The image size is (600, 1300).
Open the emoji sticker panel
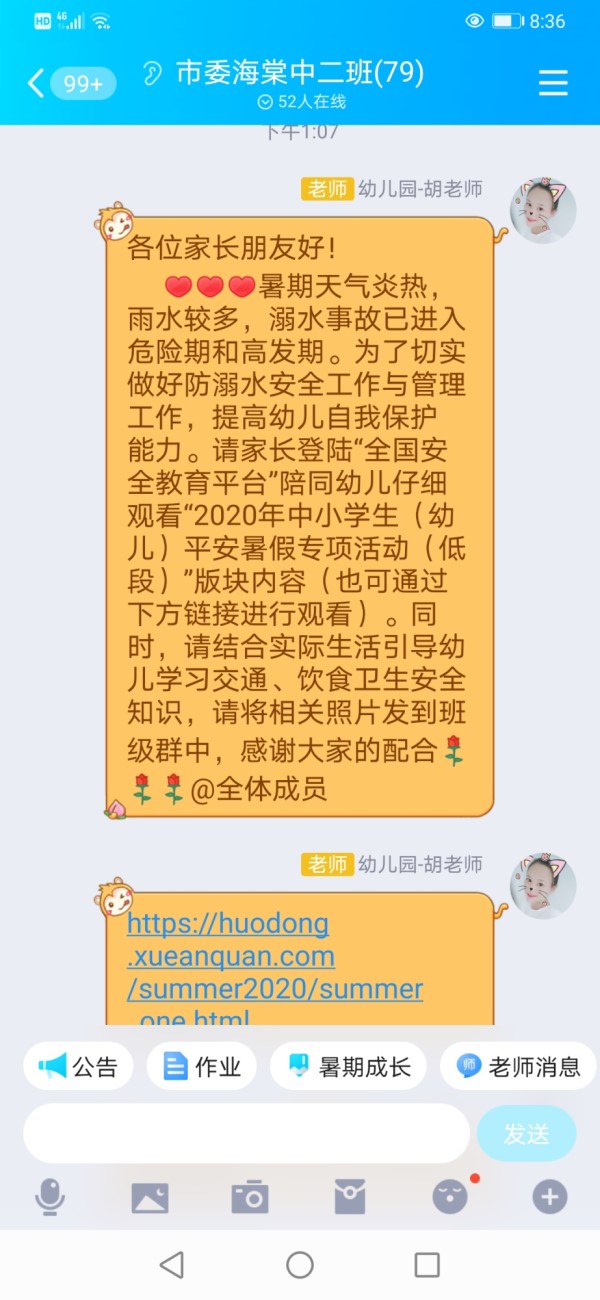pos(450,1196)
